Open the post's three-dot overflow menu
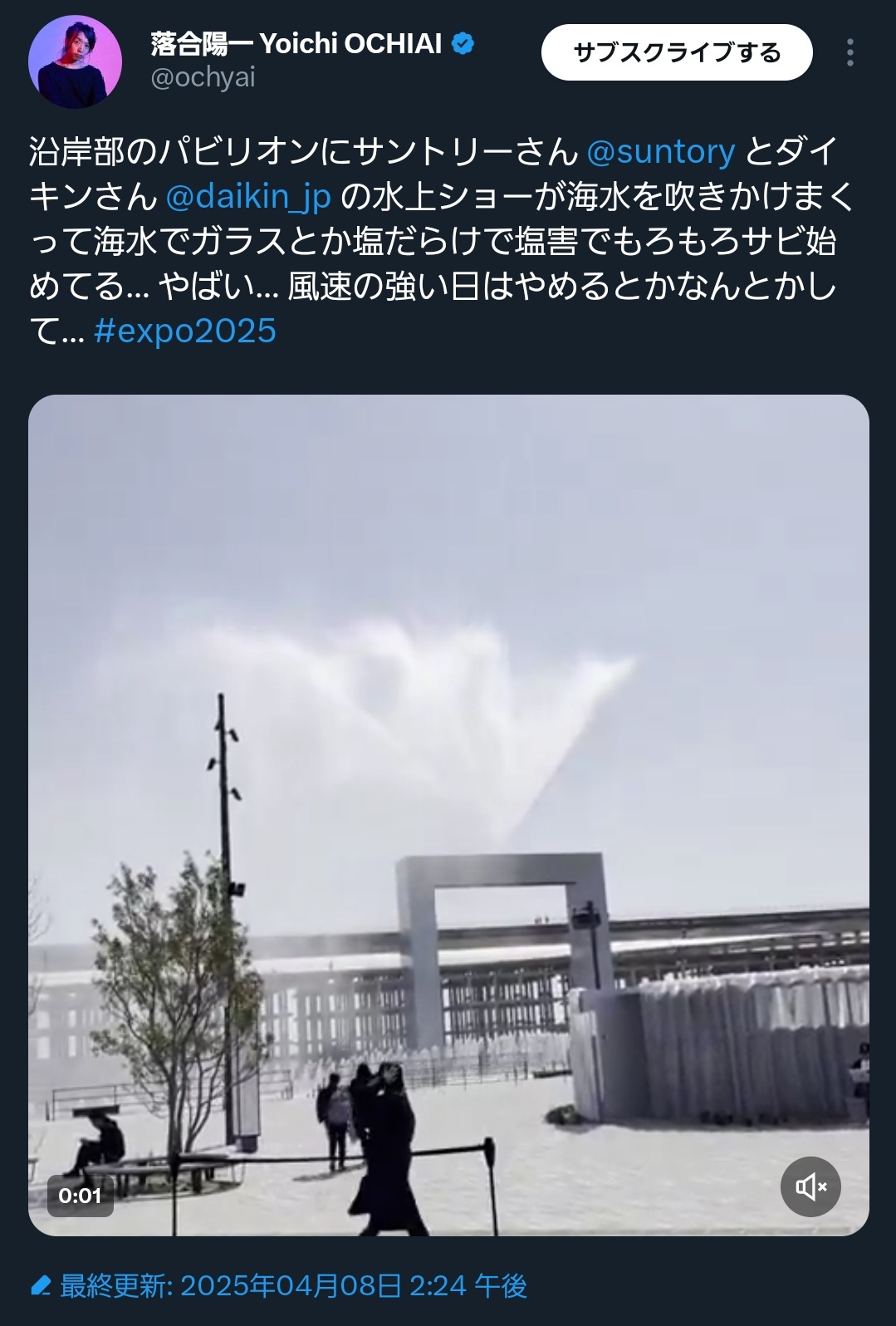The height and width of the screenshot is (1326, 896). [849, 53]
